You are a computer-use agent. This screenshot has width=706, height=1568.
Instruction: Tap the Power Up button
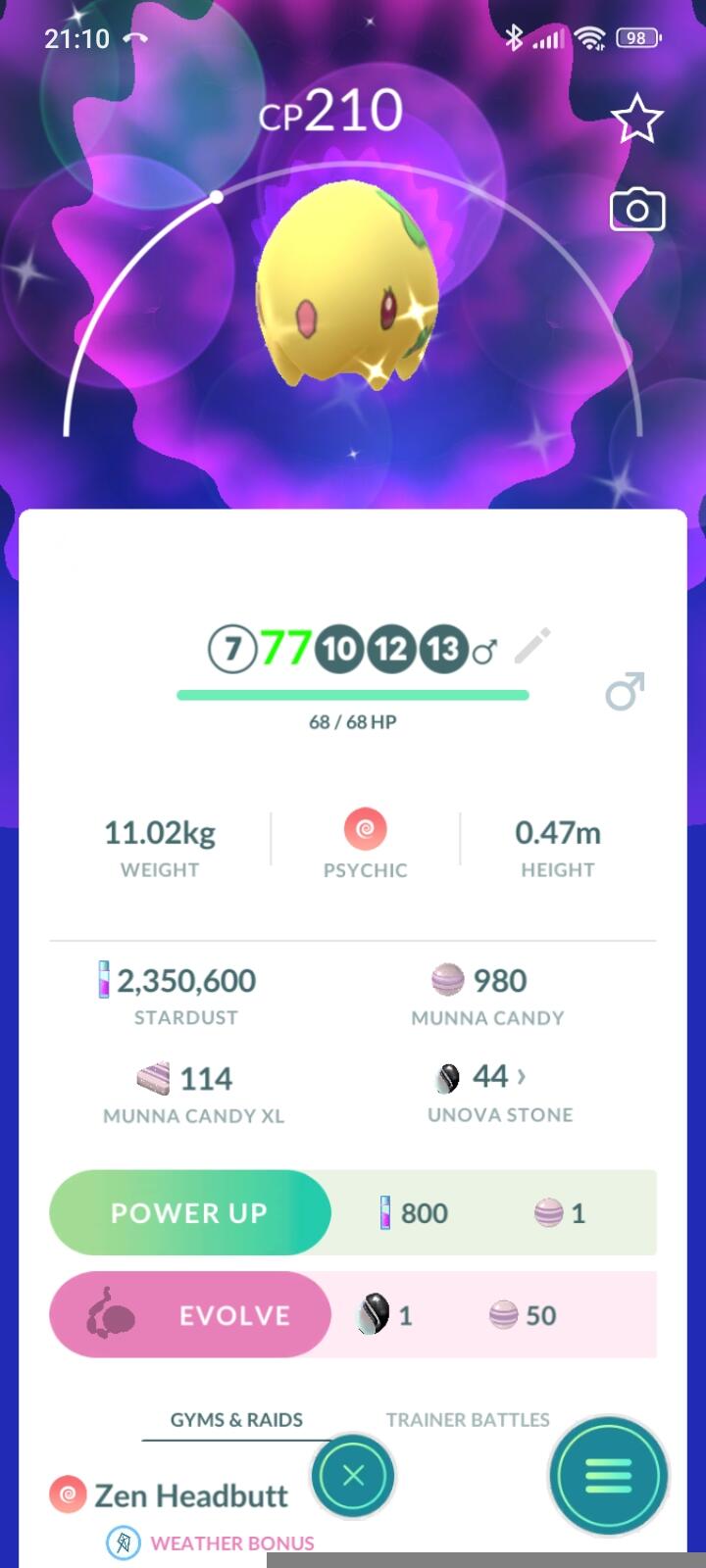[x=190, y=1212]
